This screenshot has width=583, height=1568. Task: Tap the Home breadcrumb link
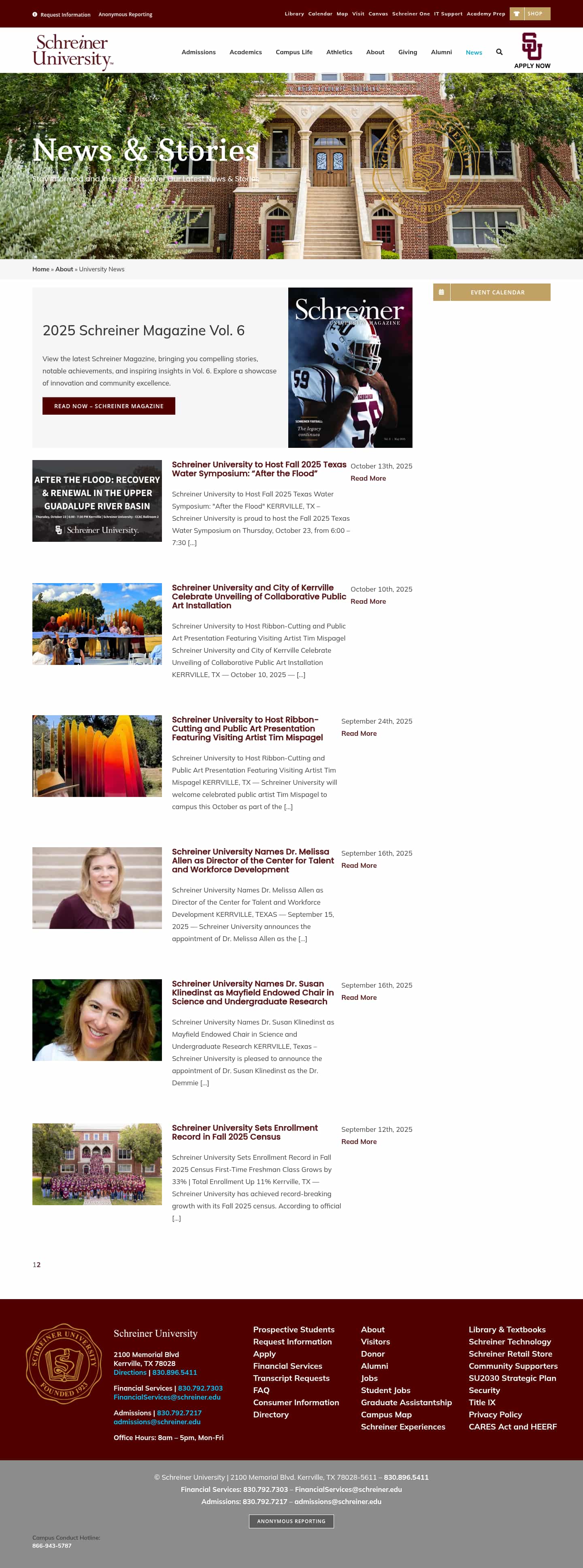point(41,269)
